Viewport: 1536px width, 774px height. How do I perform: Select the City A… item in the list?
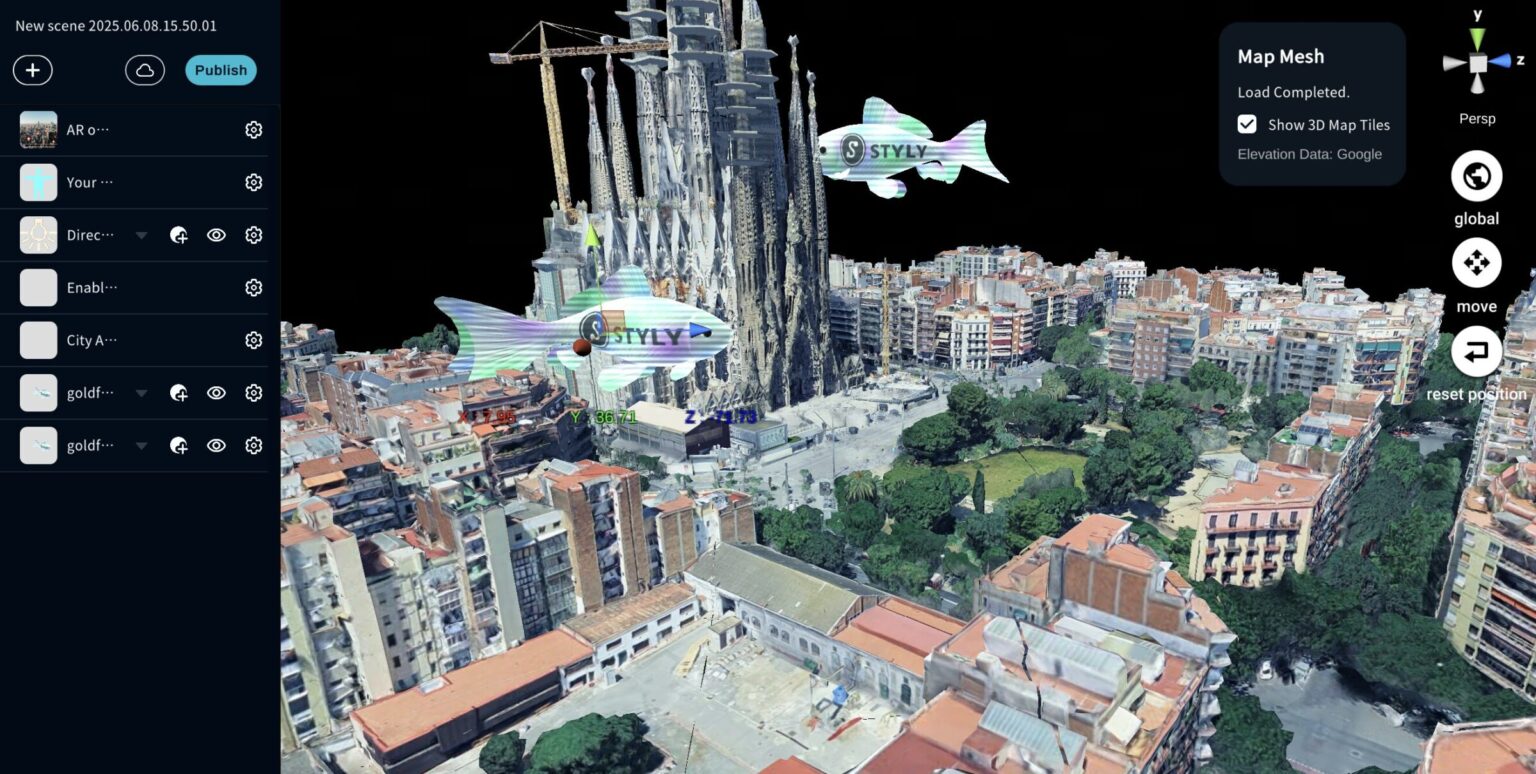[x=92, y=340]
